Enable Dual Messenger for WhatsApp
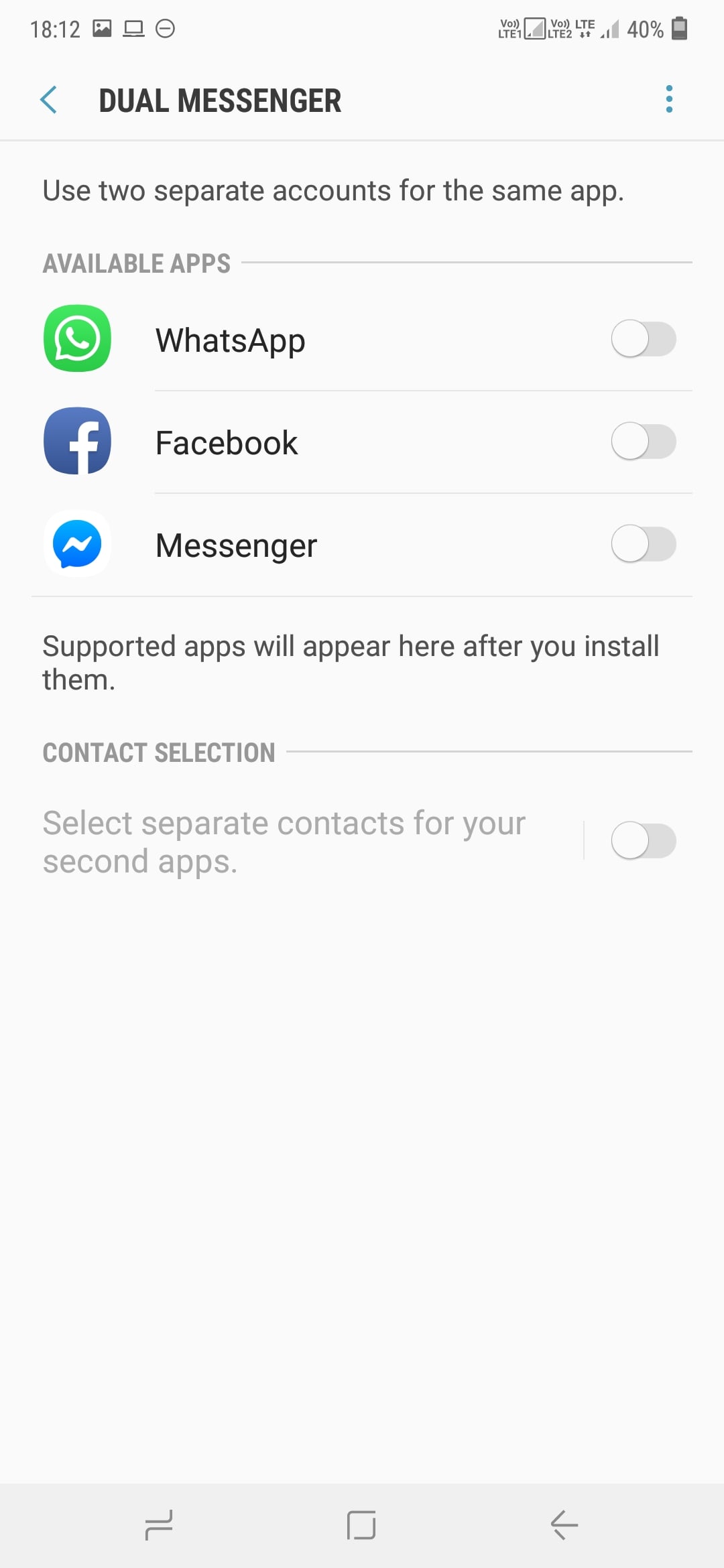The height and width of the screenshot is (1568, 724). (643, 339)
